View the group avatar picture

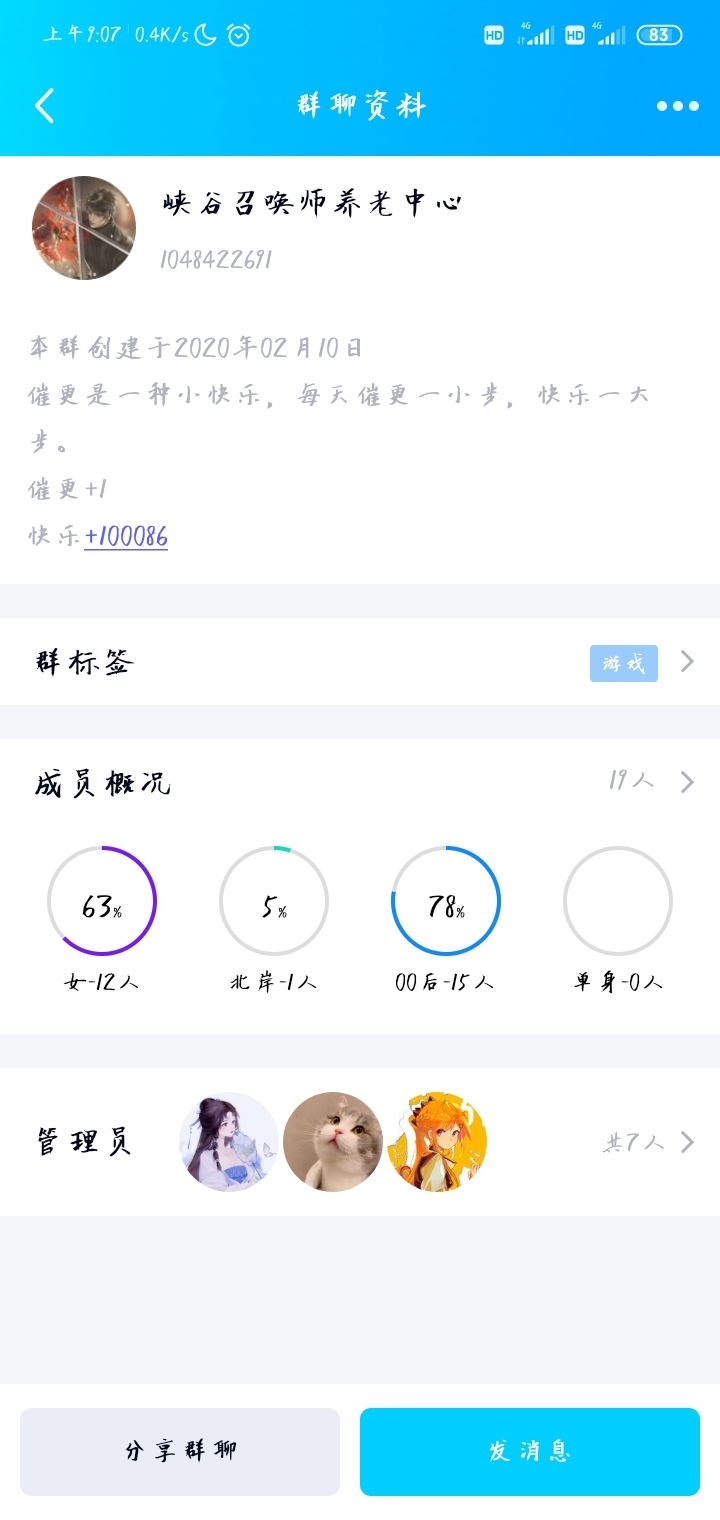coord(84,228)
